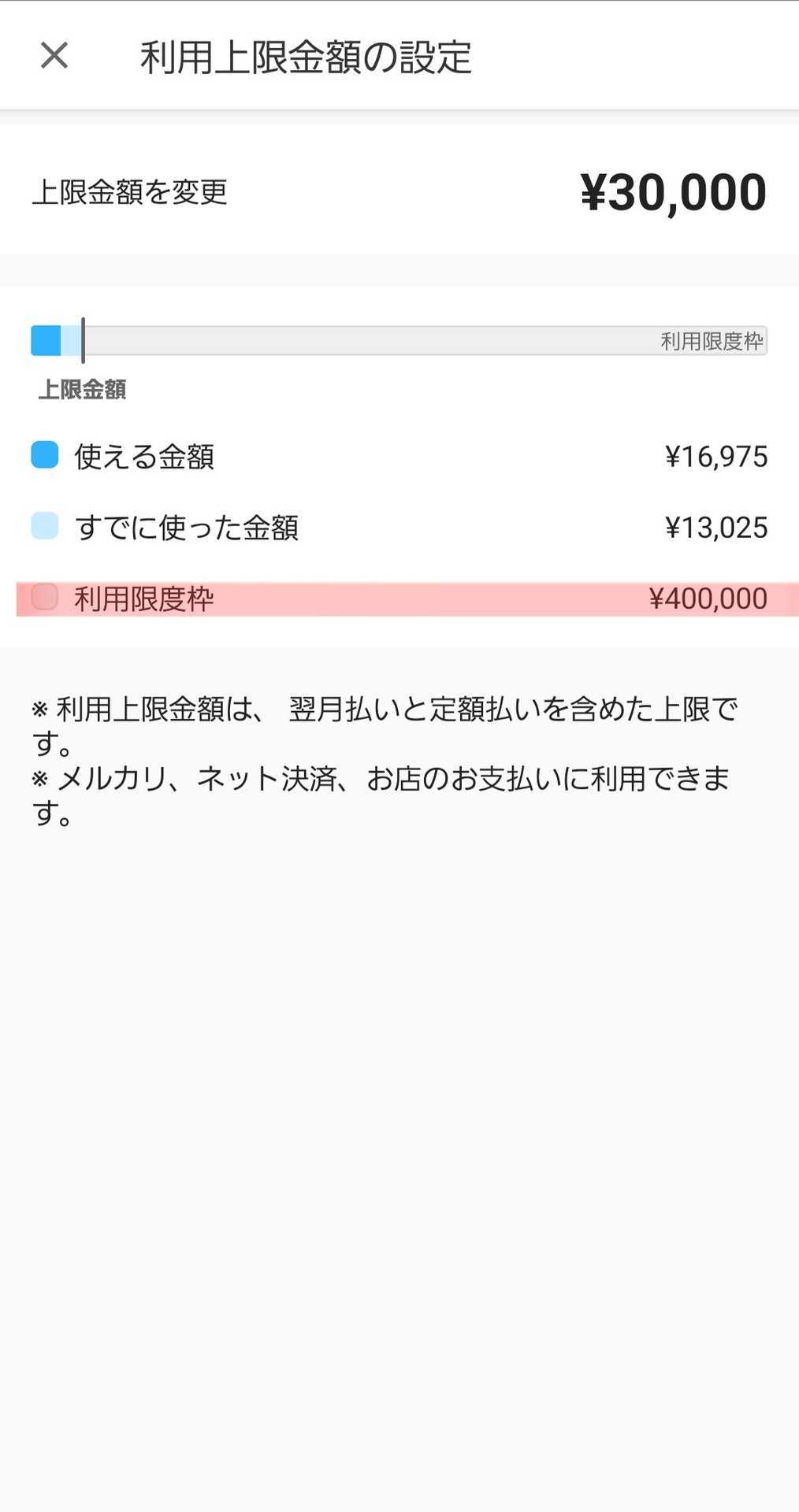Select the ¥16,975 usable amount value

point(715,455)
